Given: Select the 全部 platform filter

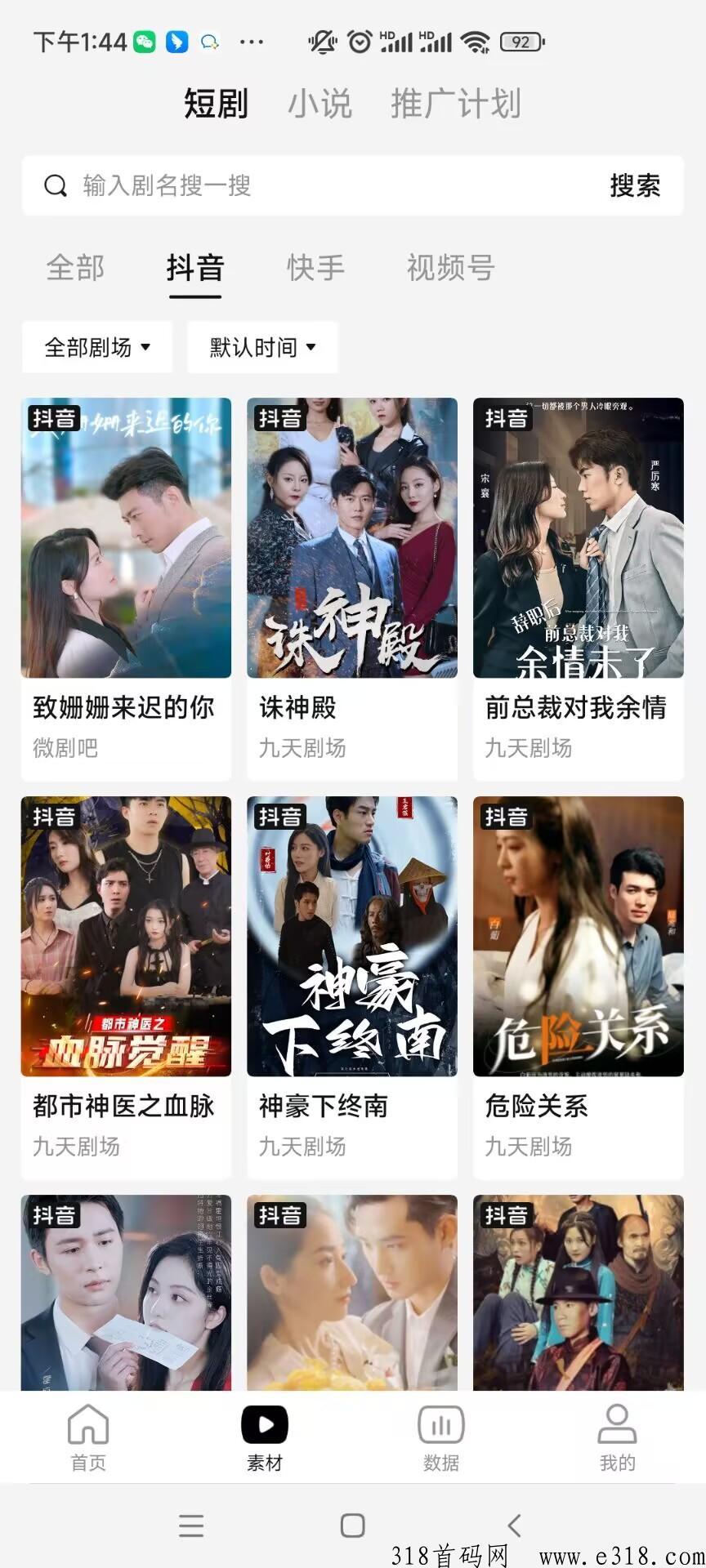Looking at the screenshot, I should pos(75,268).
